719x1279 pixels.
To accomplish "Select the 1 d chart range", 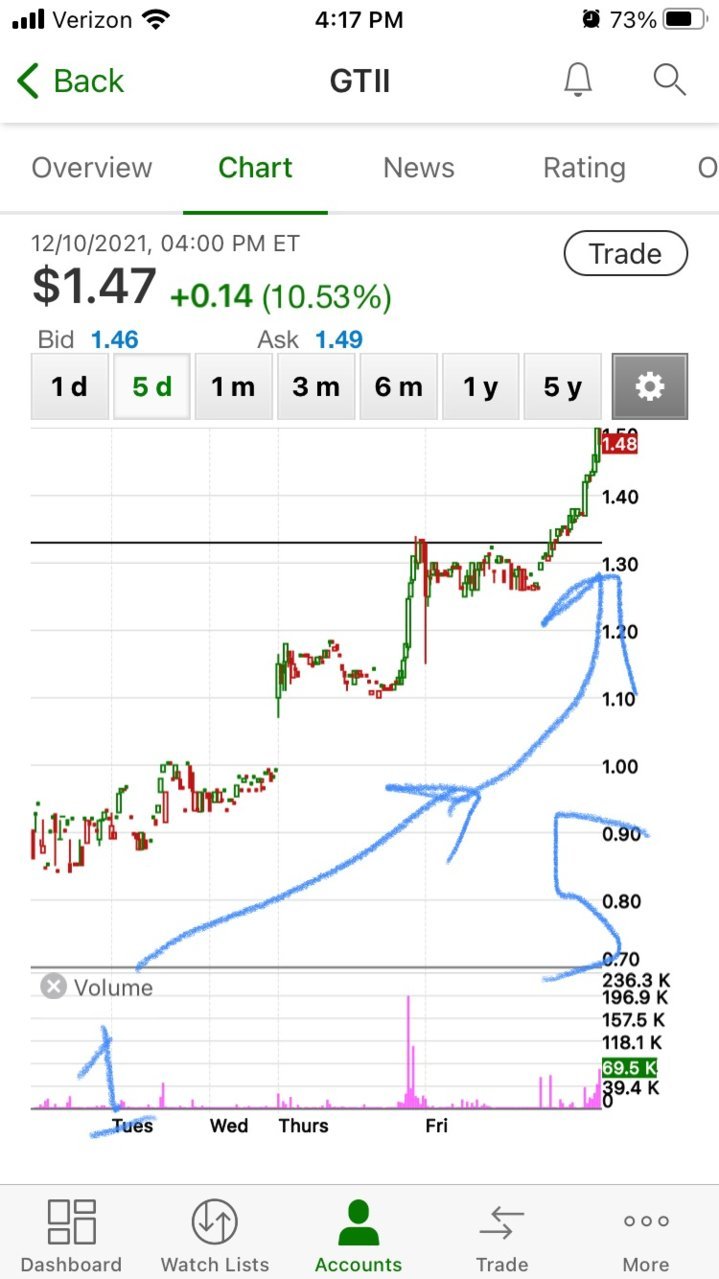I will coord(69,386).
